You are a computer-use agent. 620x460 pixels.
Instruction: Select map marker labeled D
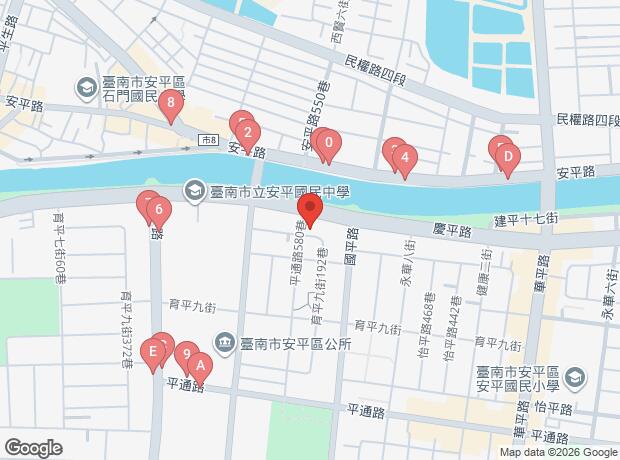[x=508, y=157]
